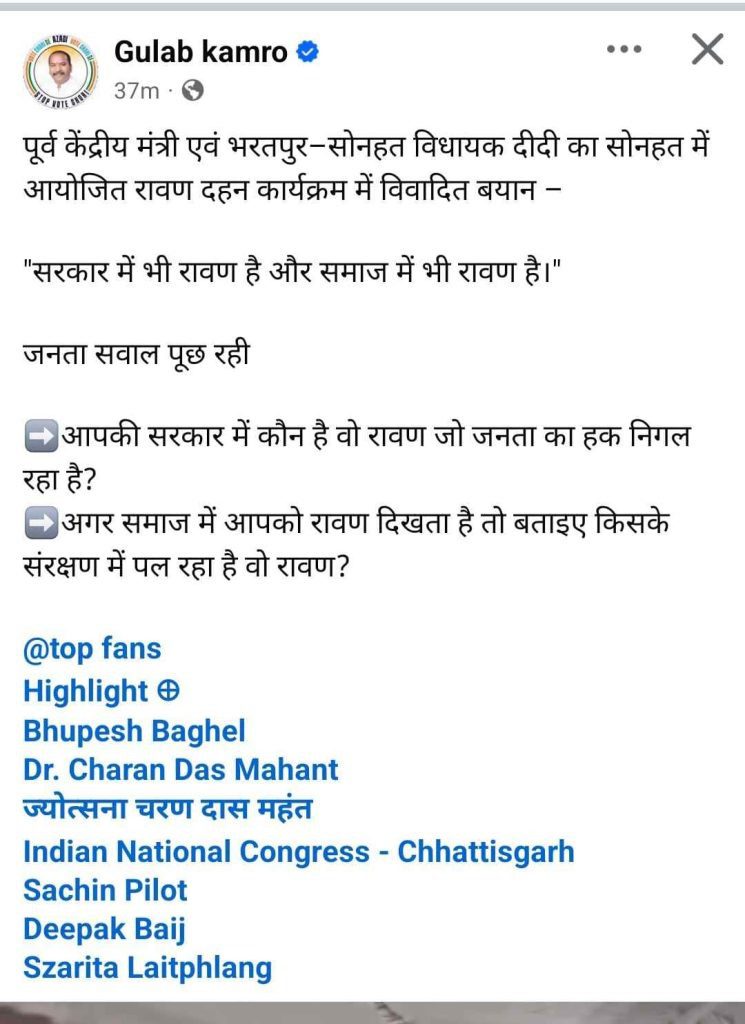Viewport: 745px width, 1024px height.
Task: Open the @top fans tag
Action: (x=91, y=649)
